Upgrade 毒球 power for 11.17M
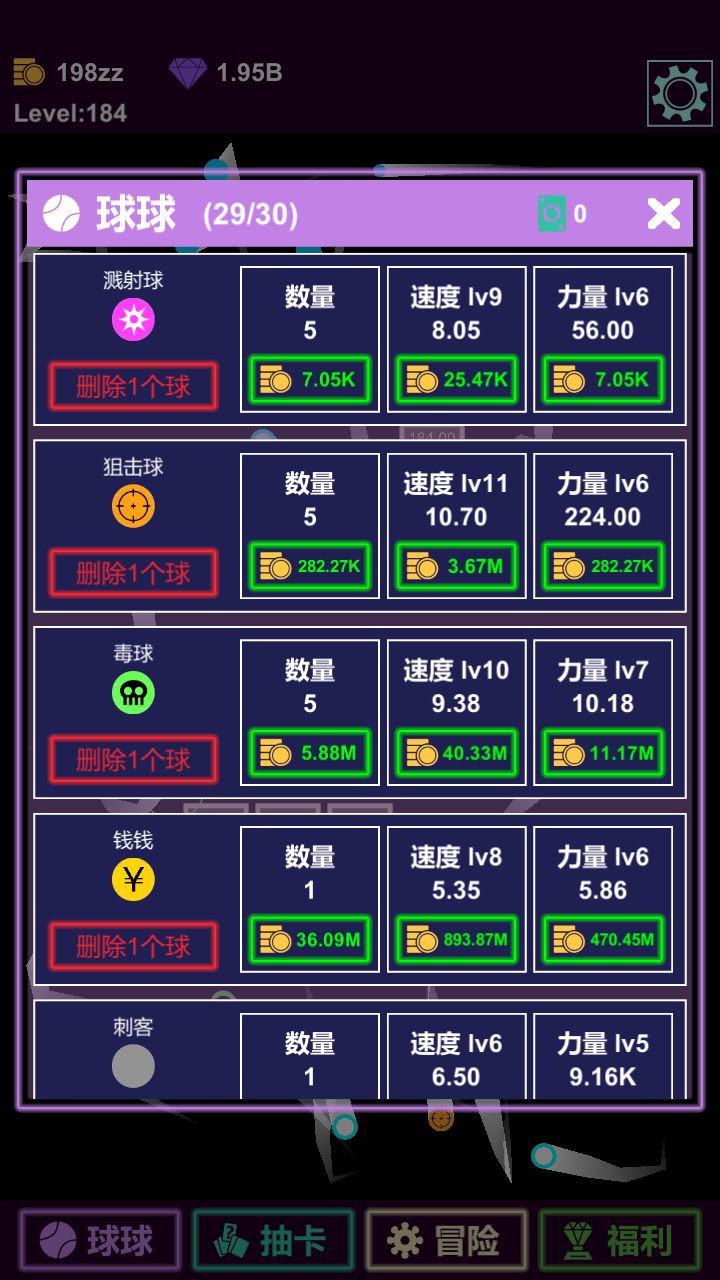 (x=603, y=753)
